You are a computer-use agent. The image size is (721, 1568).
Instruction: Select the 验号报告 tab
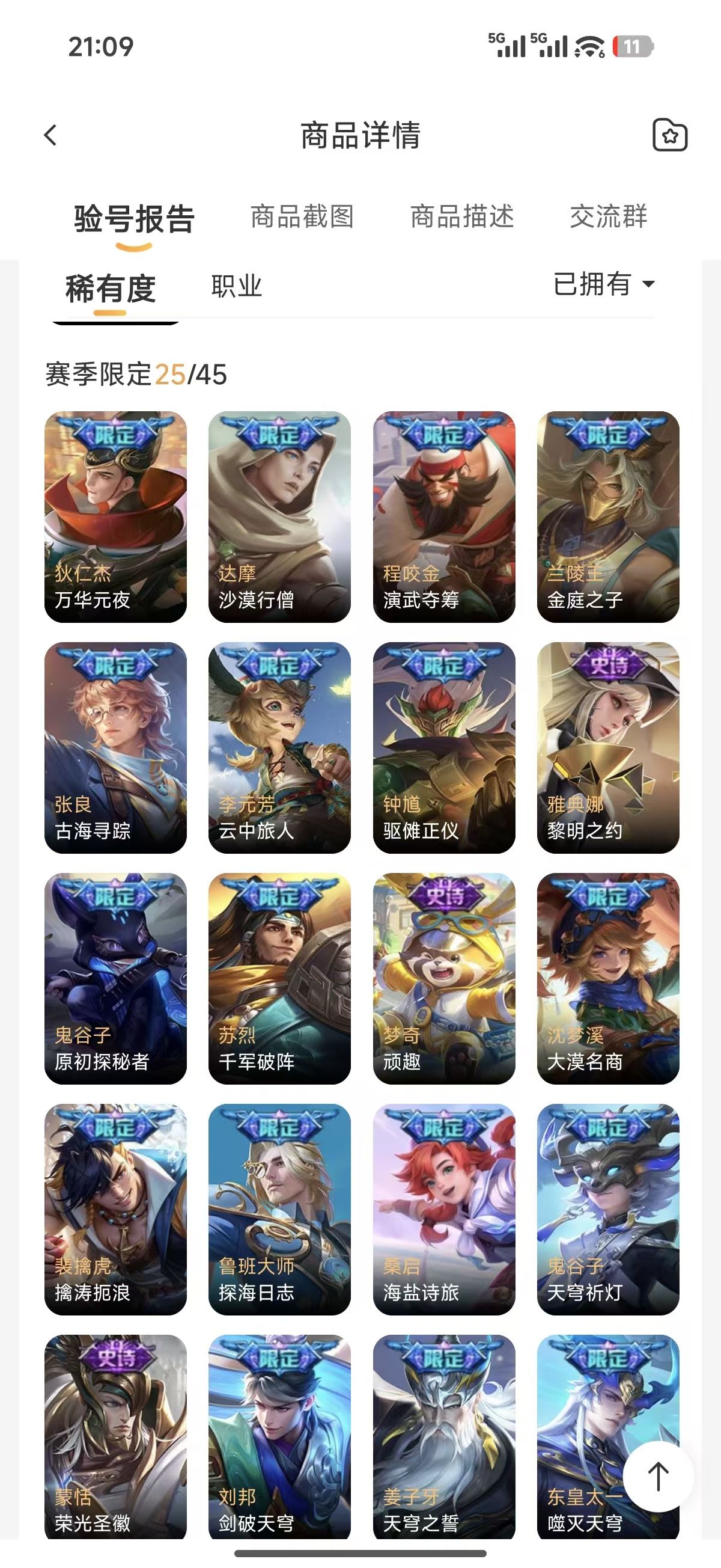point(134,219)
